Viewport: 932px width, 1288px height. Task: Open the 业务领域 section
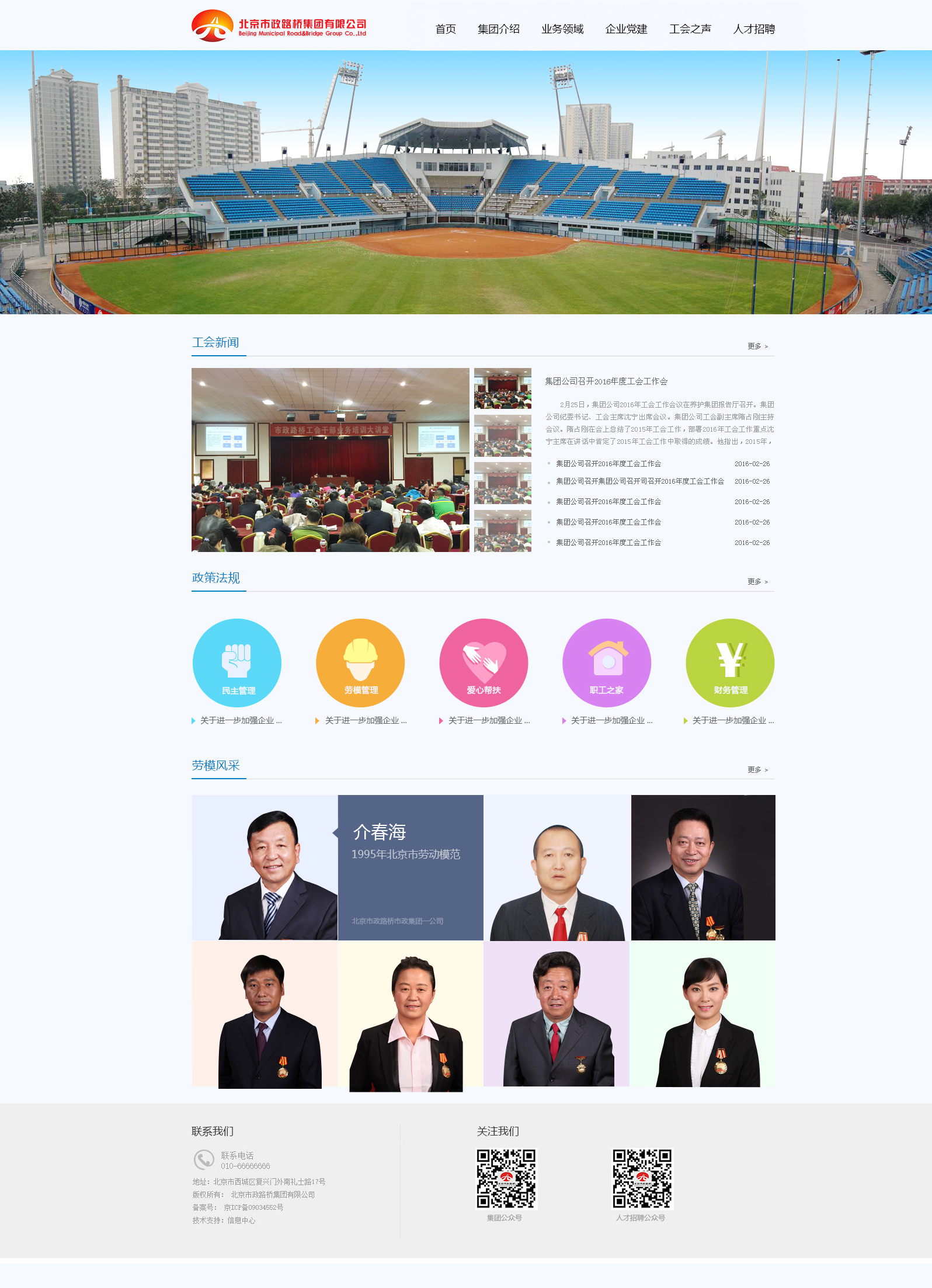pyautogui.click(x=562, y=29)
